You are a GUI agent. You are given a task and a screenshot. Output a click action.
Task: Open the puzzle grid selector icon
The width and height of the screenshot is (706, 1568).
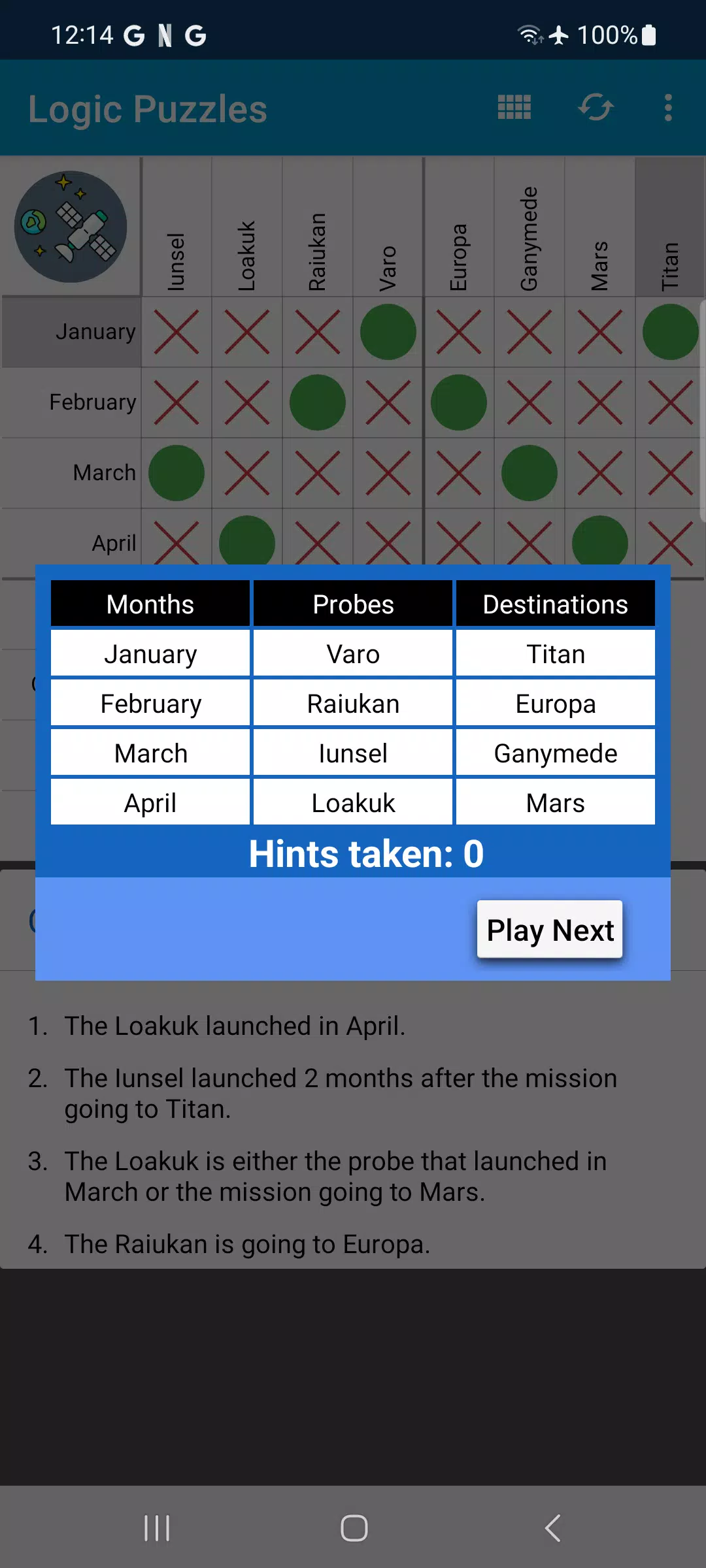pyautogui.click(x=514, y=107)
